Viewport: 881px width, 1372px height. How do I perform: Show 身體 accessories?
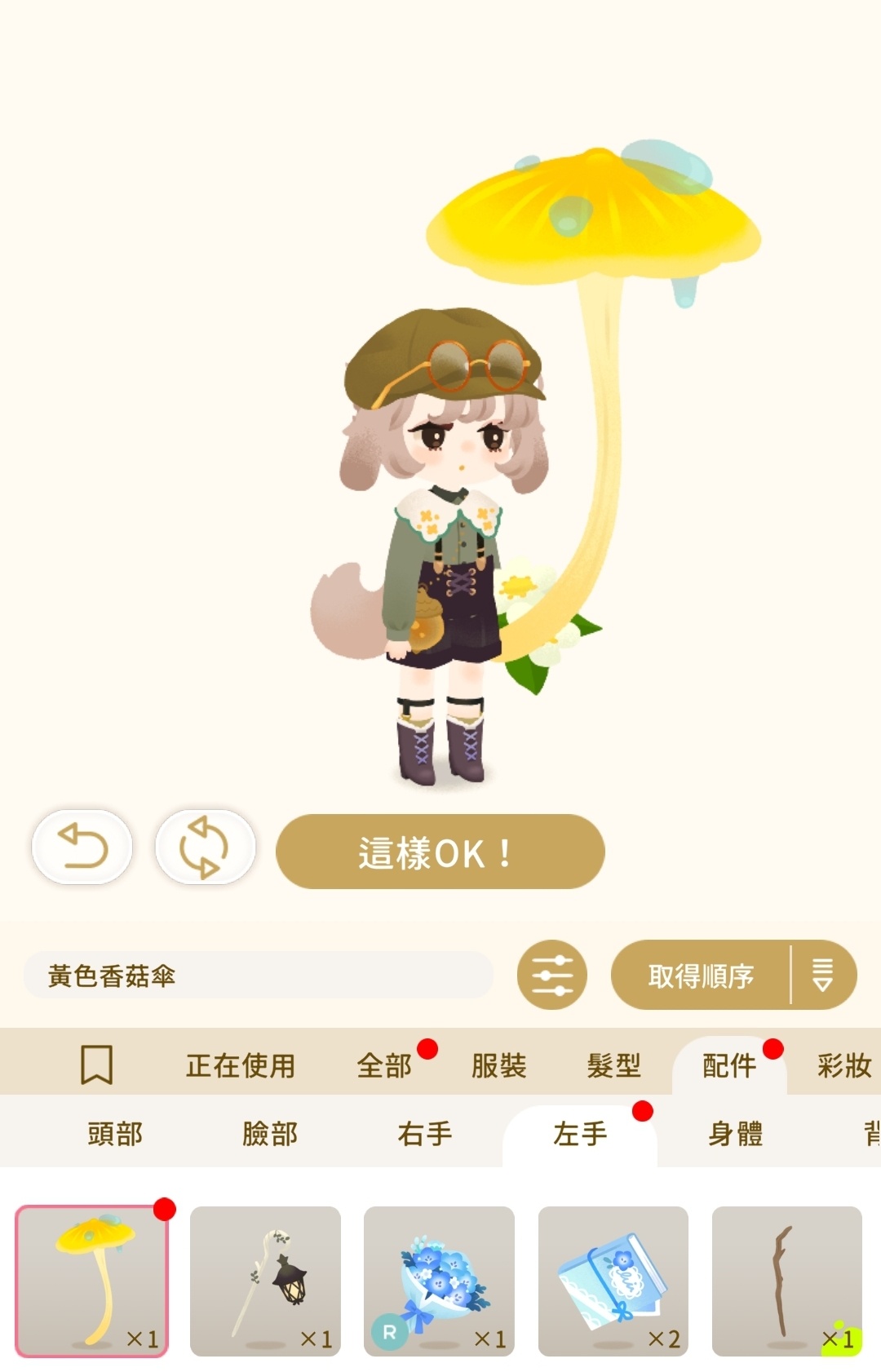pos(735,1134)
